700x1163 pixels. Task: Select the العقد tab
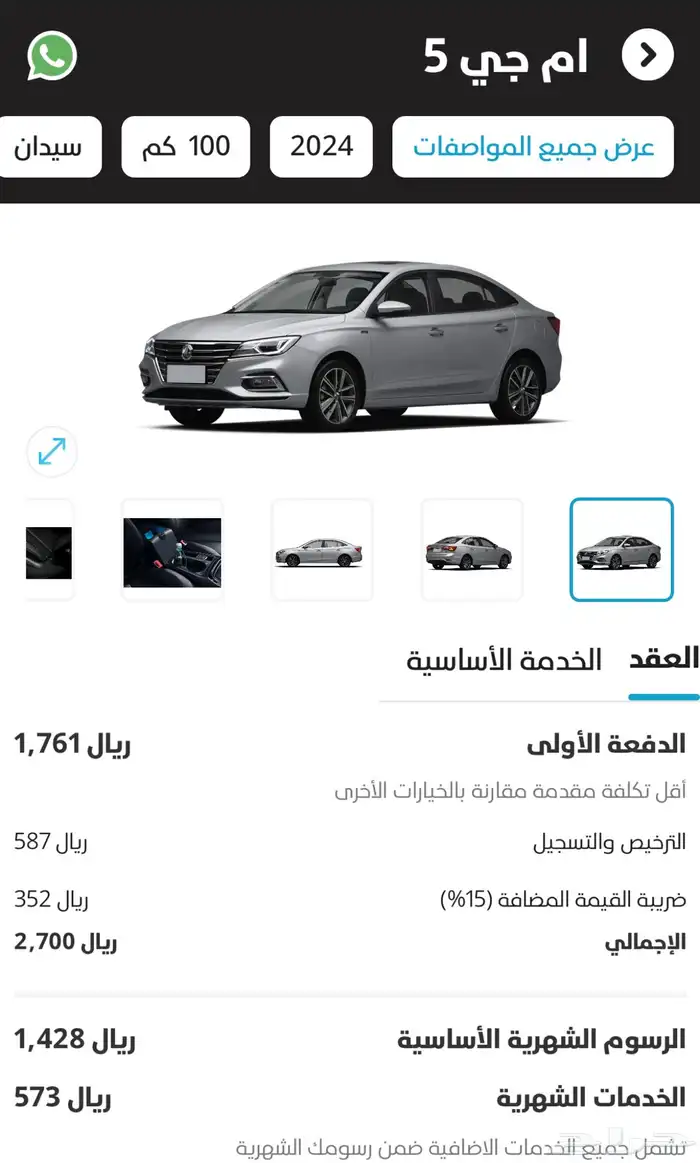(664, 659)
